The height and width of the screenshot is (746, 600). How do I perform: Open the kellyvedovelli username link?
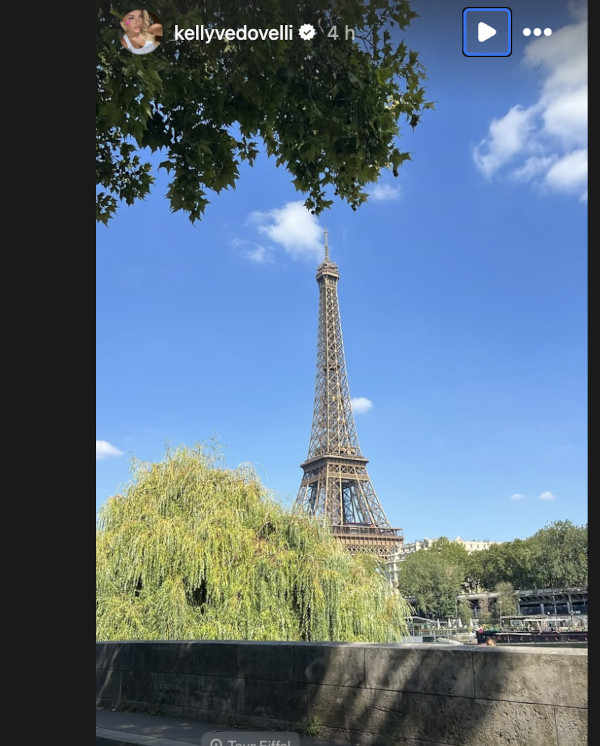click(x=234, y=33)
